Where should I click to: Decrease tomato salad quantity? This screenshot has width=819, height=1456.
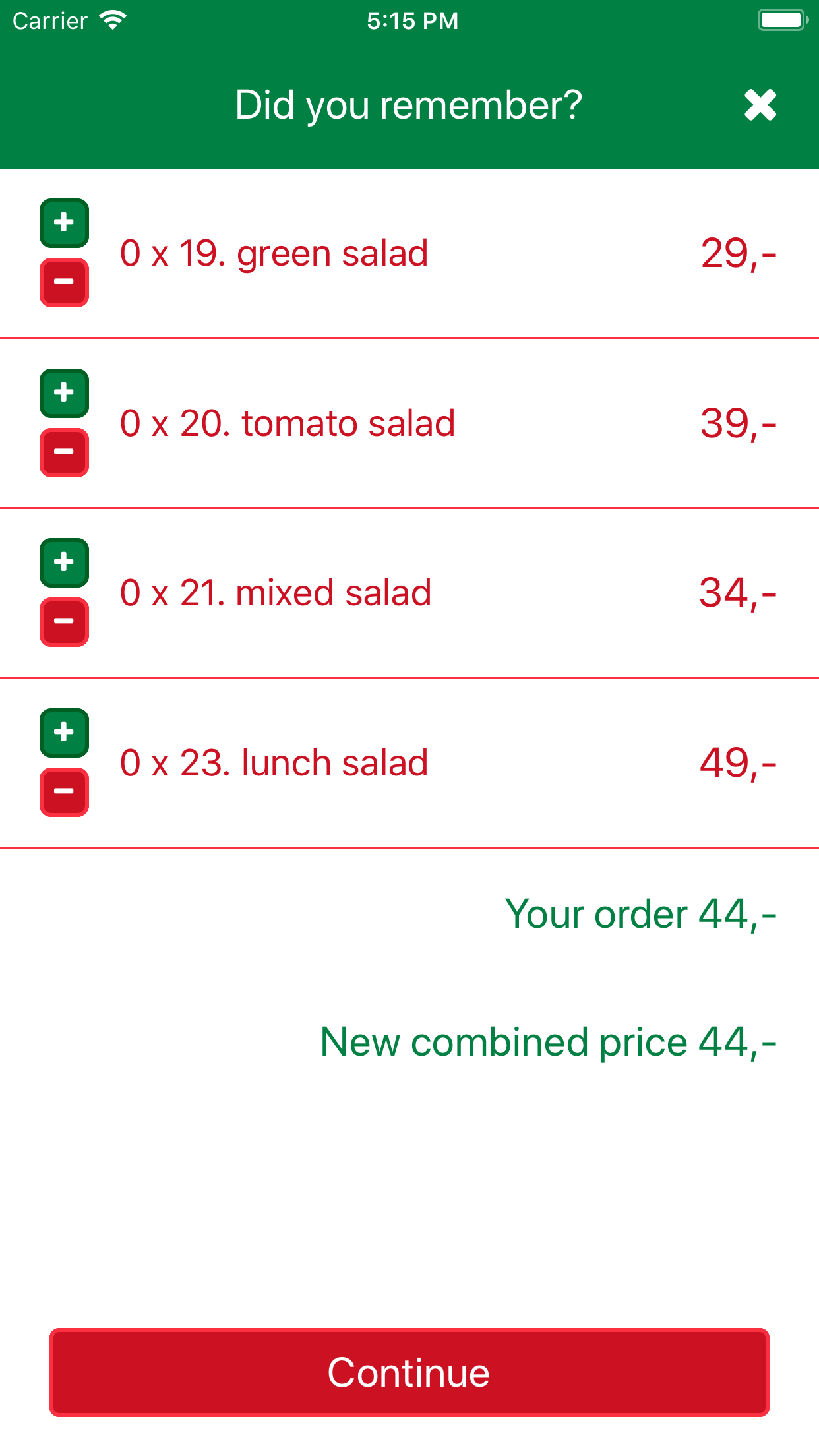tap(64, 452)
